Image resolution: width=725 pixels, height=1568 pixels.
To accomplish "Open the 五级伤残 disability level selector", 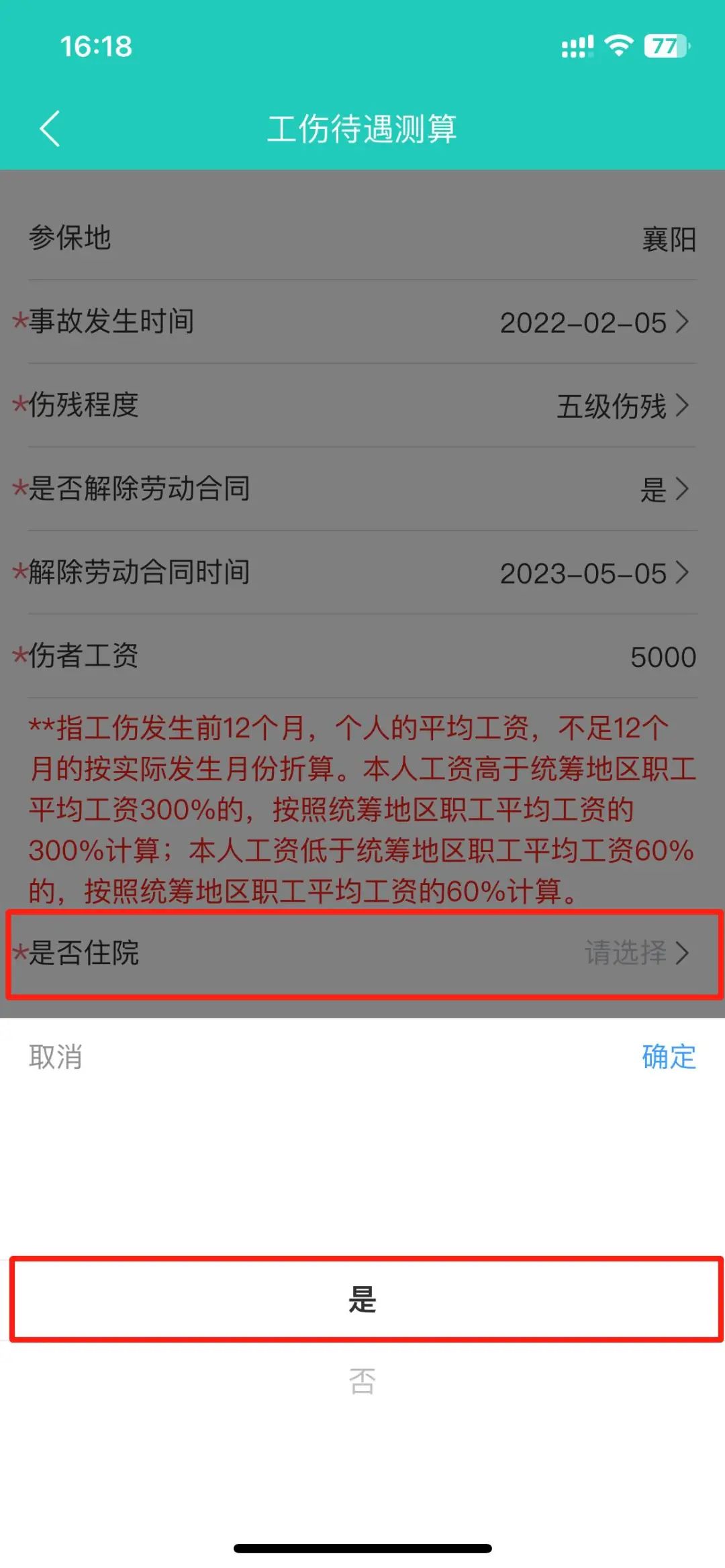I will coord(611,407).
